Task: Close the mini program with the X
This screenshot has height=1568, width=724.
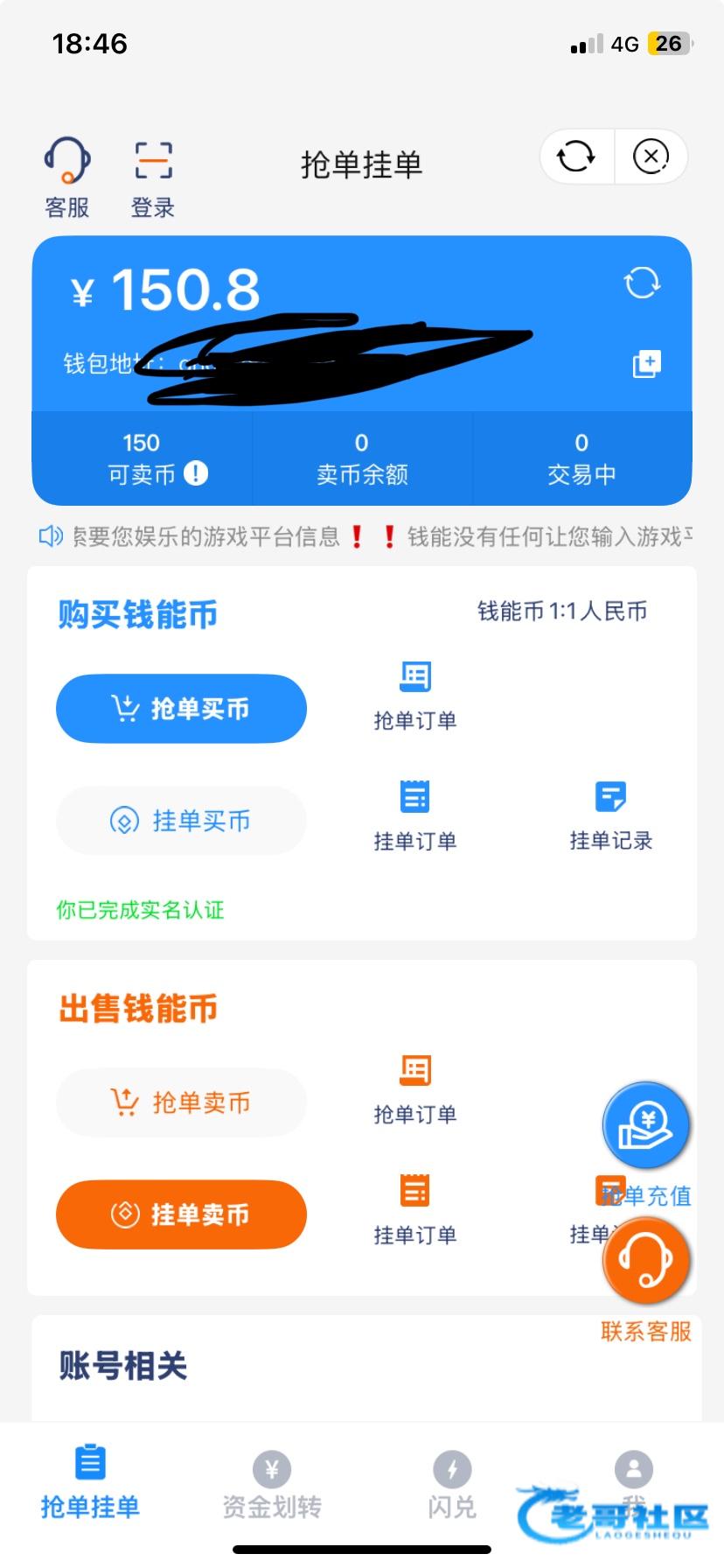Action: click(x=651, y=157)
